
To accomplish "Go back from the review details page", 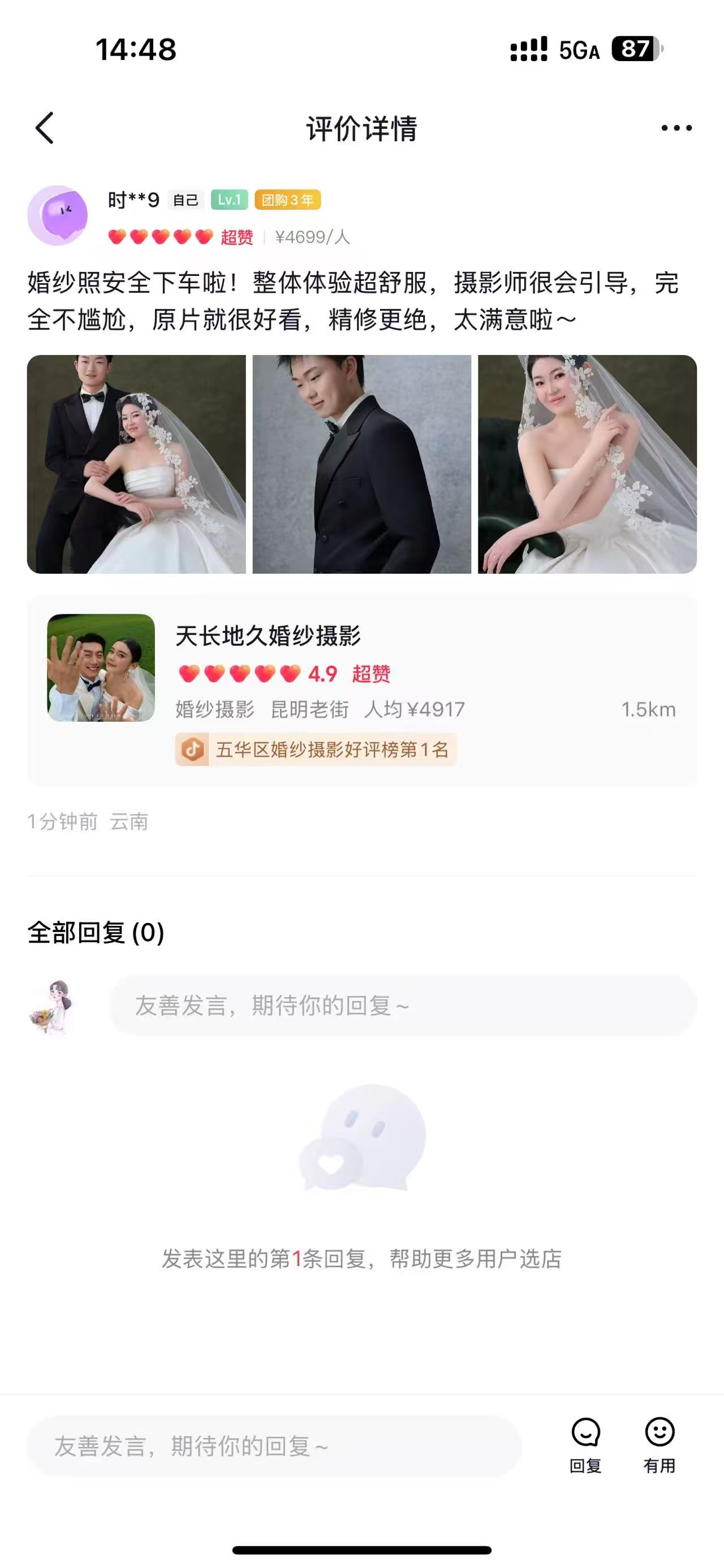I will [x=45, y=128].
